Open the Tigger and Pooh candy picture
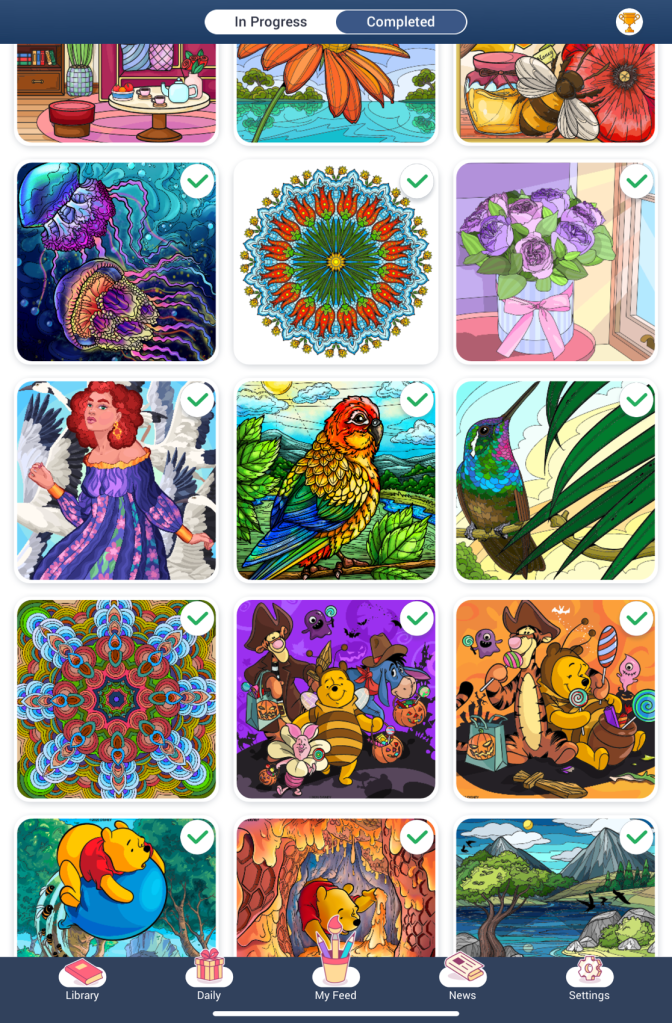Image resolution: width=672 pixels, height=1023 pixels. point(555,700)
